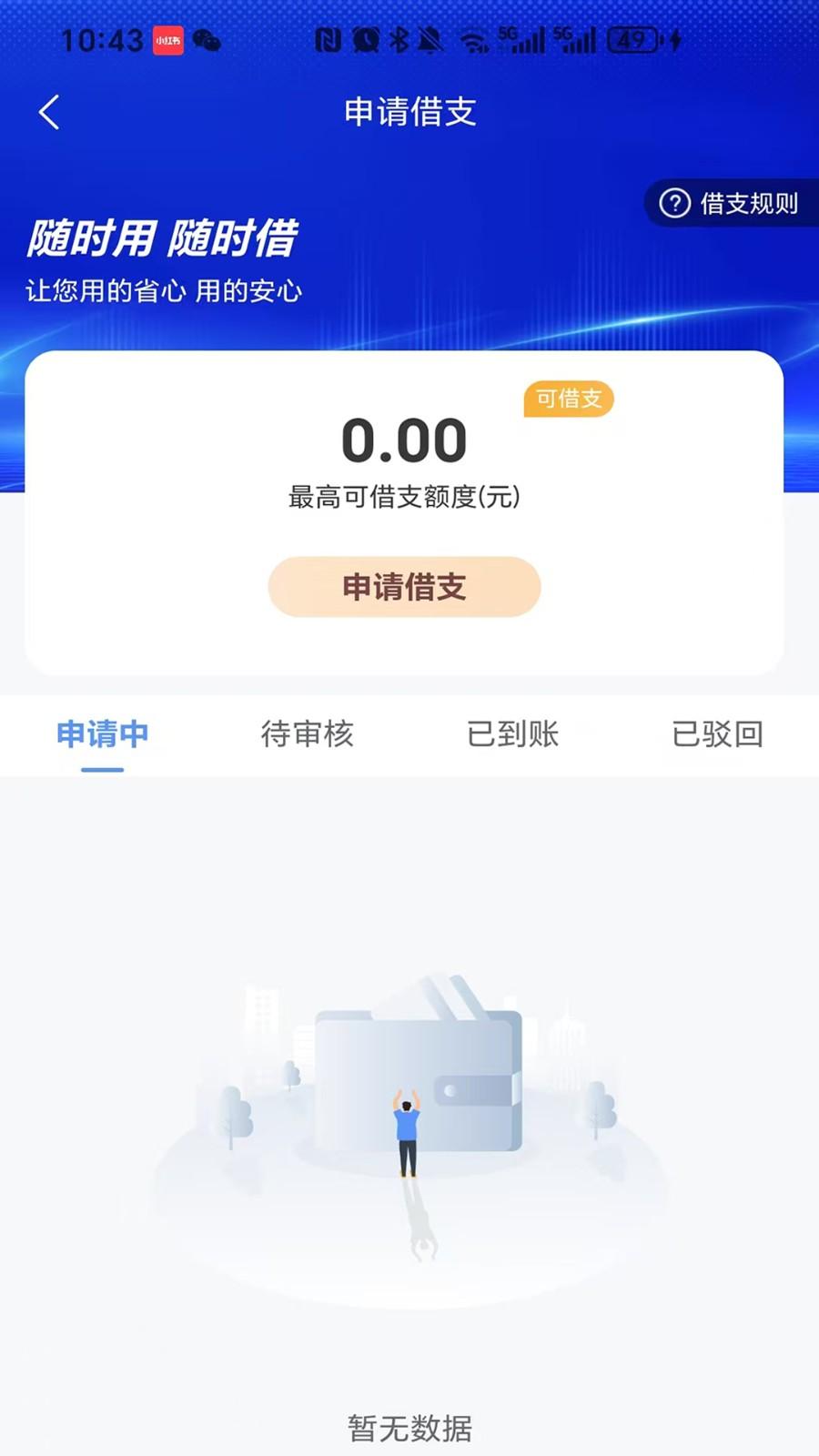Select the active 申请中 tab
819x1456 pixels.
point(102,735)
